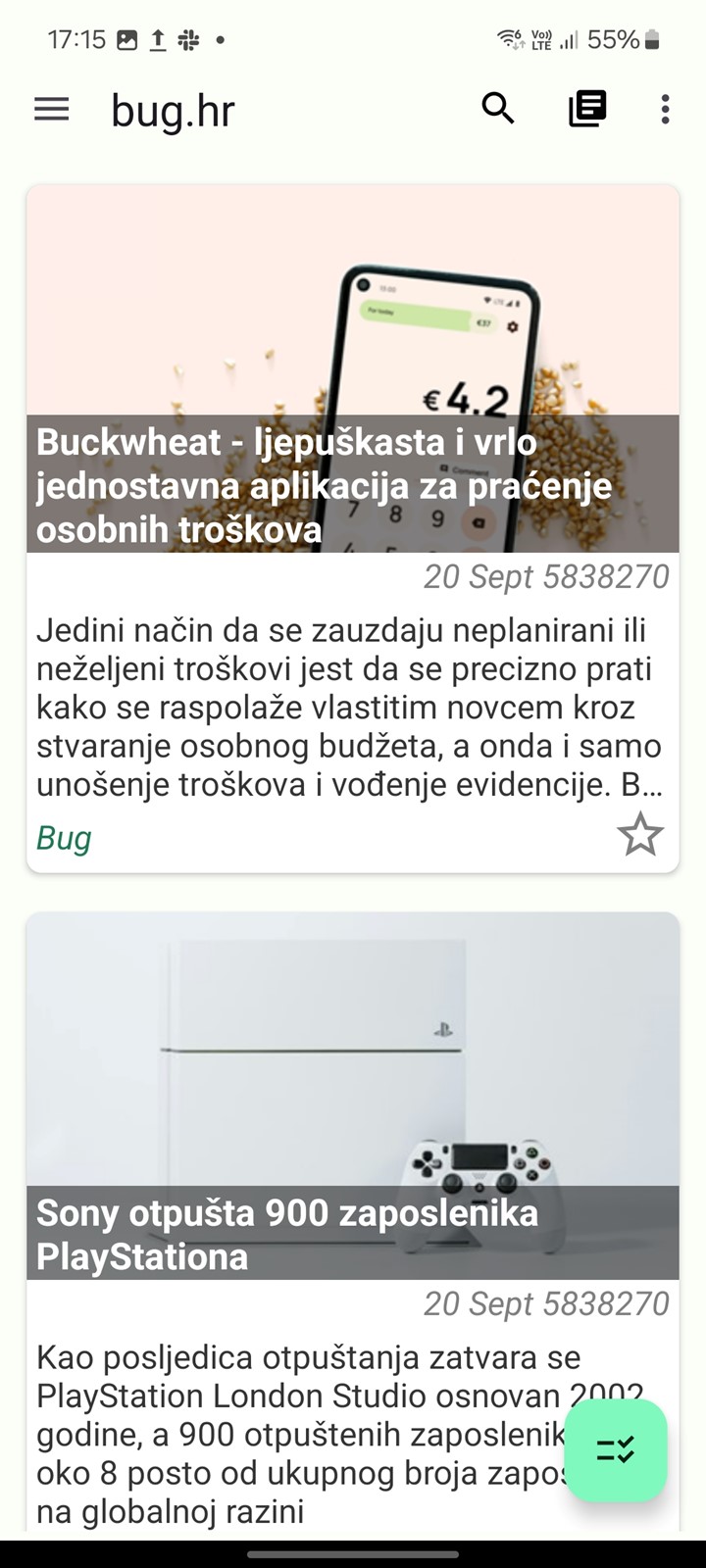This screenshot has width=706, height=1568.
Task: Tap the article view toggle icon
Action: [587, 109]
